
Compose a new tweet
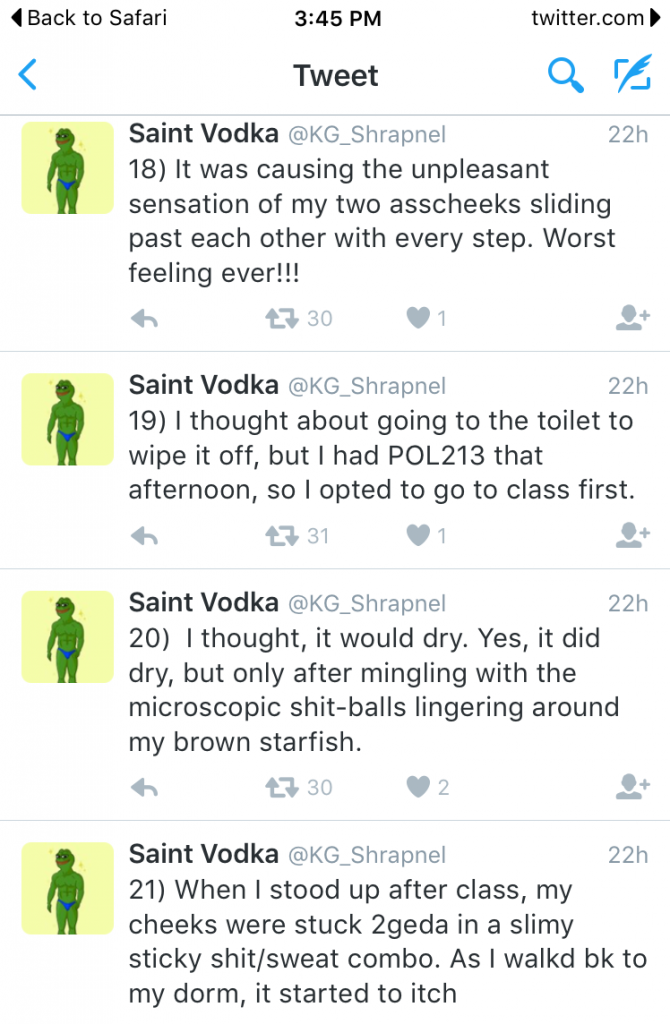(632, 75)
